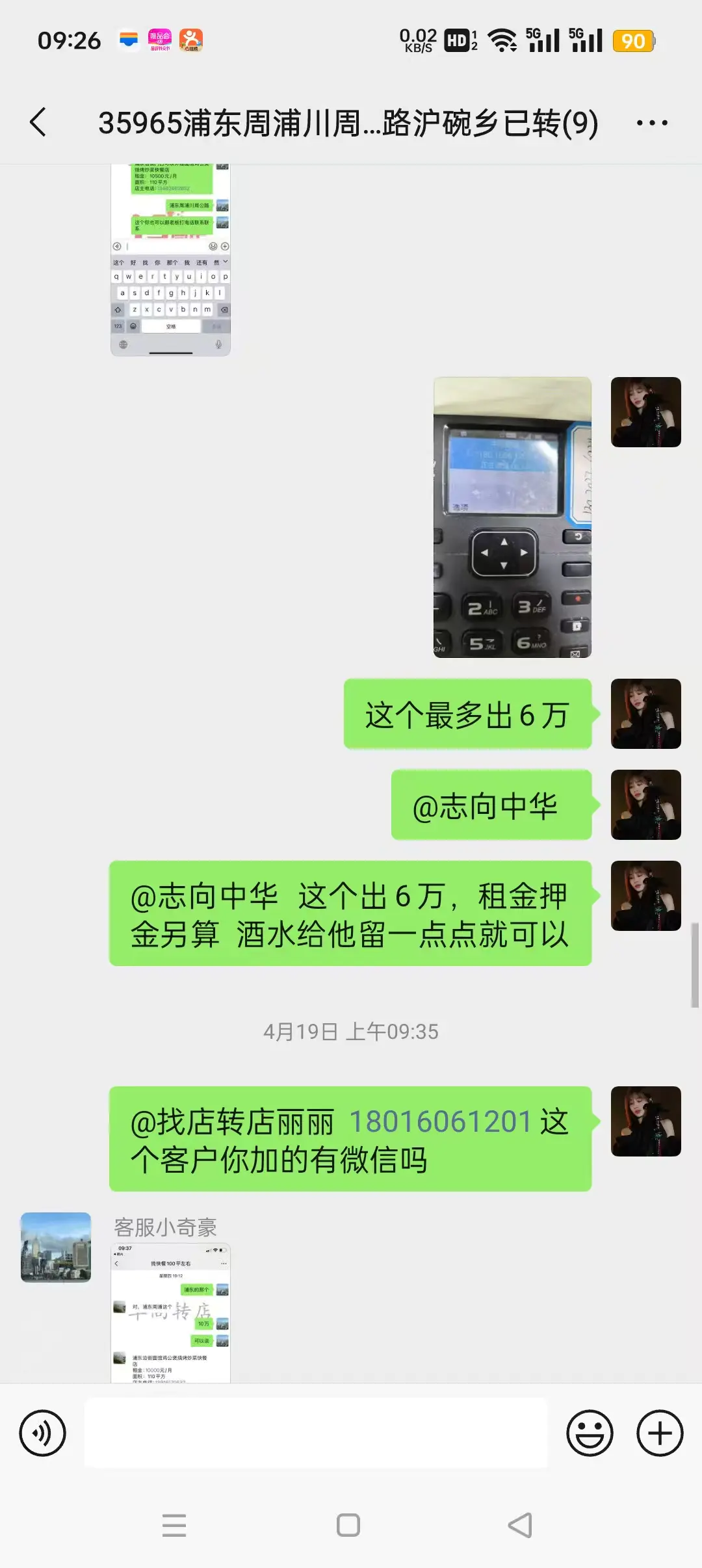
Task: Go to the system home screen
Action: pyautogui.click(x=348, y=1525)
